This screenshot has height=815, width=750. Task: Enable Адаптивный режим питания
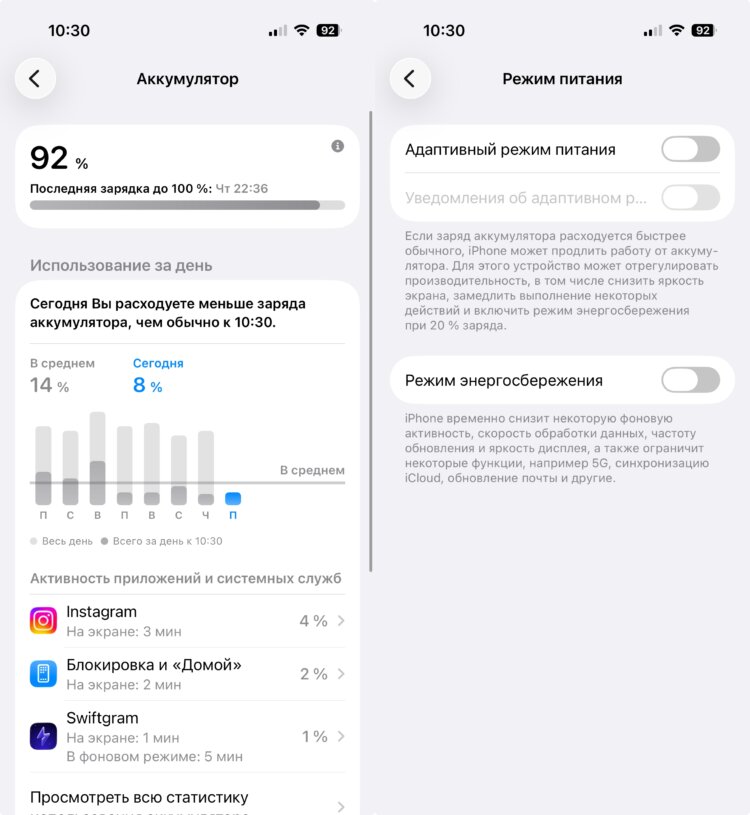690,149
